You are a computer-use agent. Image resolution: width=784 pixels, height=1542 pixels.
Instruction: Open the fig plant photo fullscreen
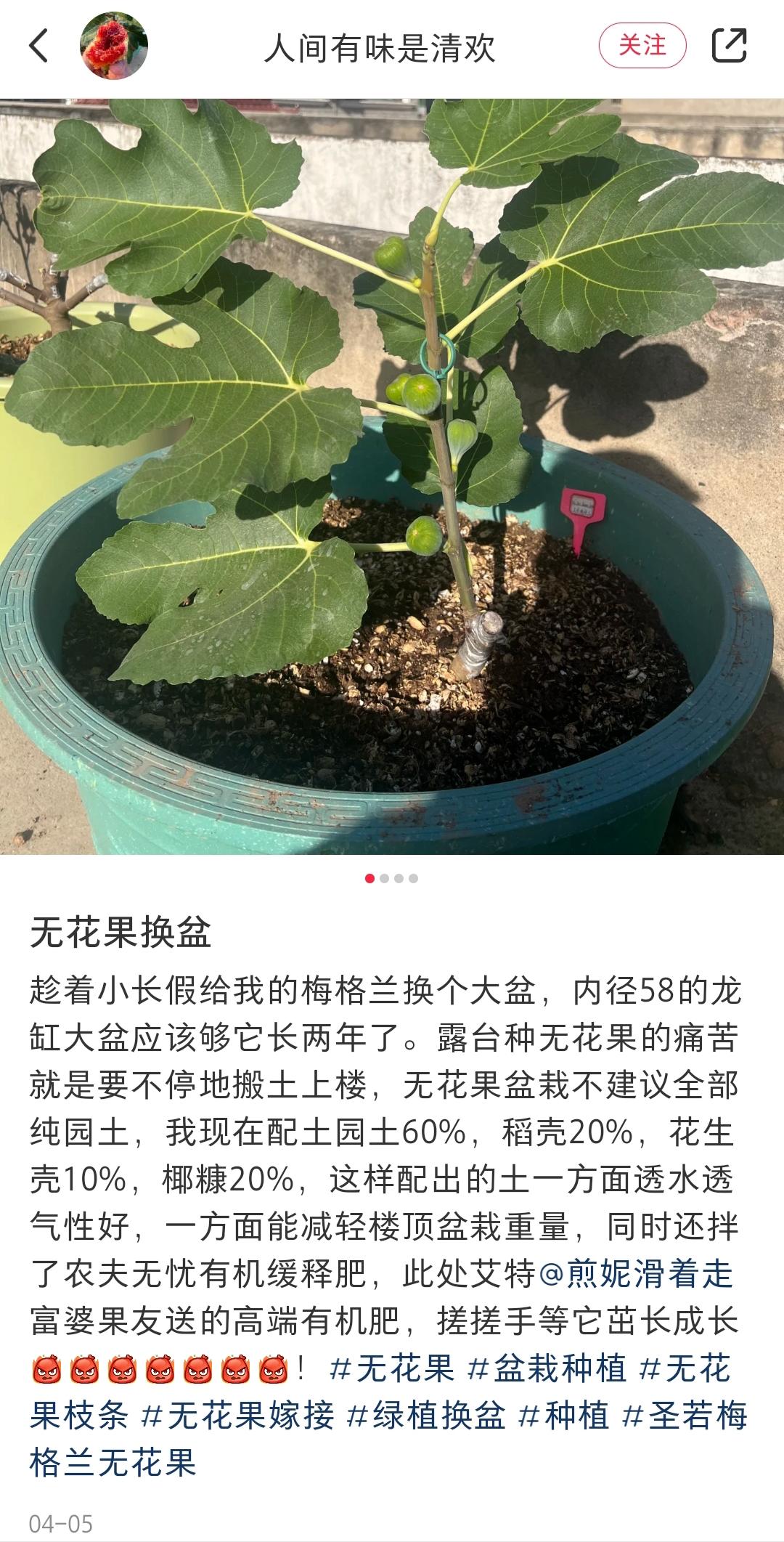click(x=392, y=476)
